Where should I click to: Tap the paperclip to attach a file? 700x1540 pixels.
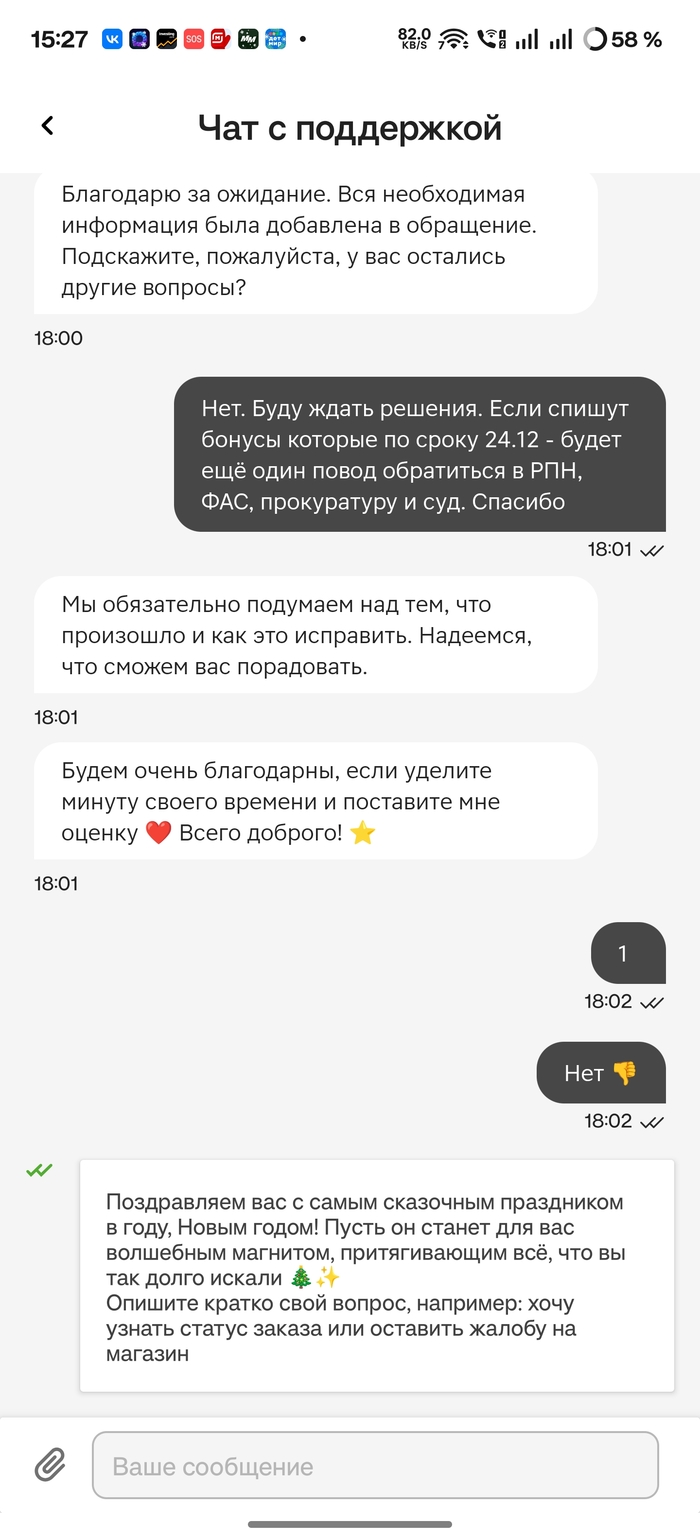pyautogui.click(x=49, y=1466)
